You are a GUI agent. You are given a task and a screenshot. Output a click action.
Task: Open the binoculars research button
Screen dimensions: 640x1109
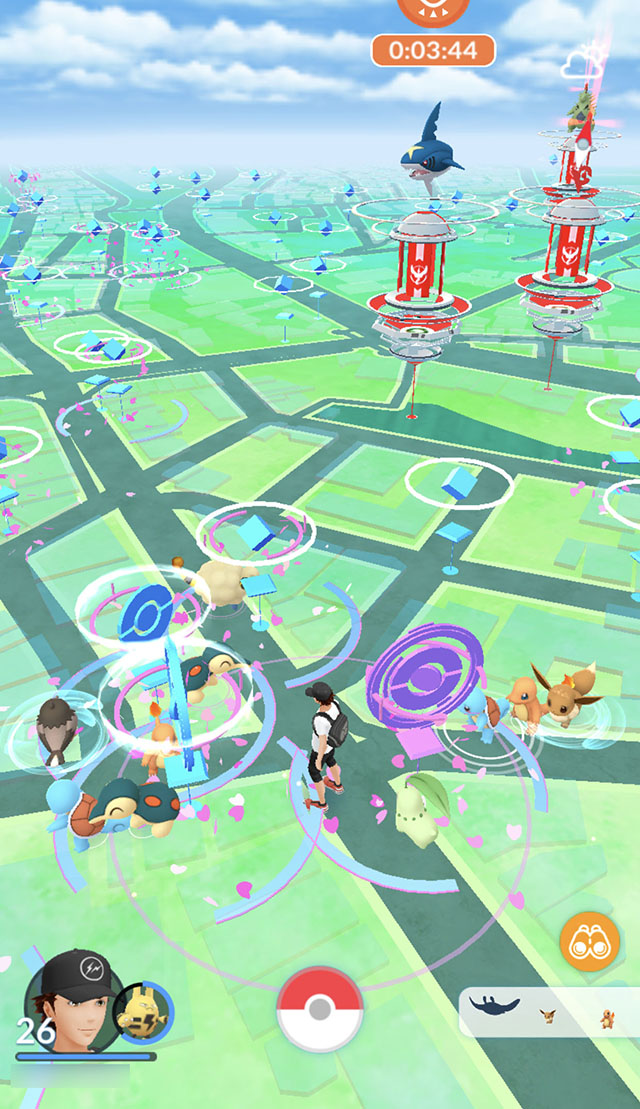tap(589, 942)
